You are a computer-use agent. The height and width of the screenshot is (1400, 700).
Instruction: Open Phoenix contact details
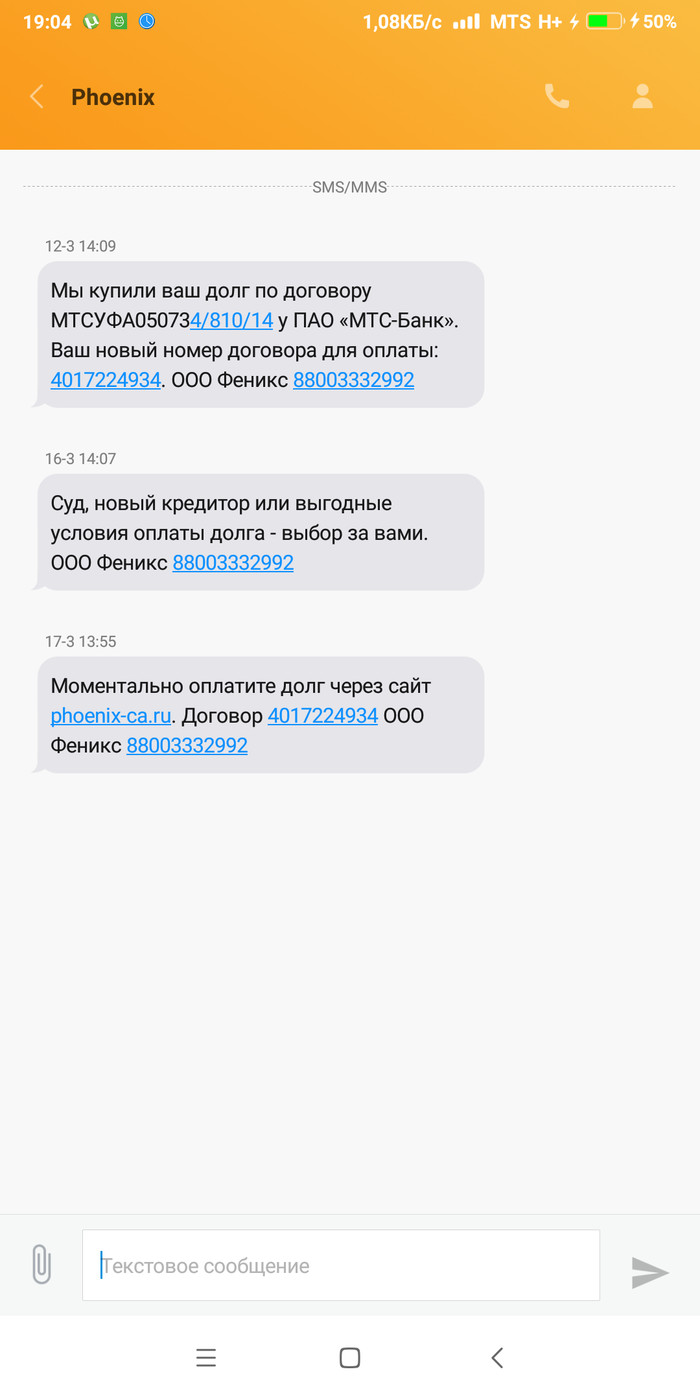tap(642, 96)
